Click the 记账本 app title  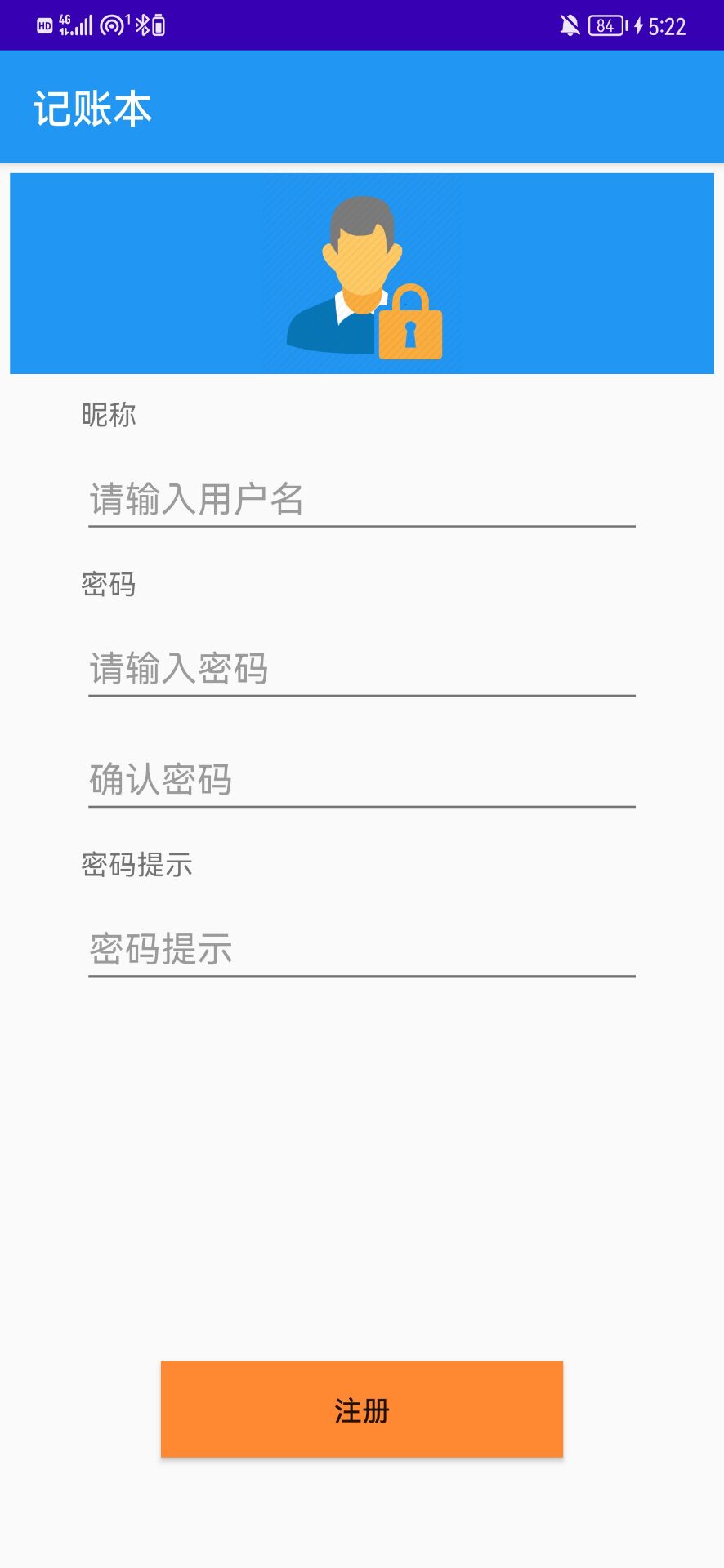92,106
